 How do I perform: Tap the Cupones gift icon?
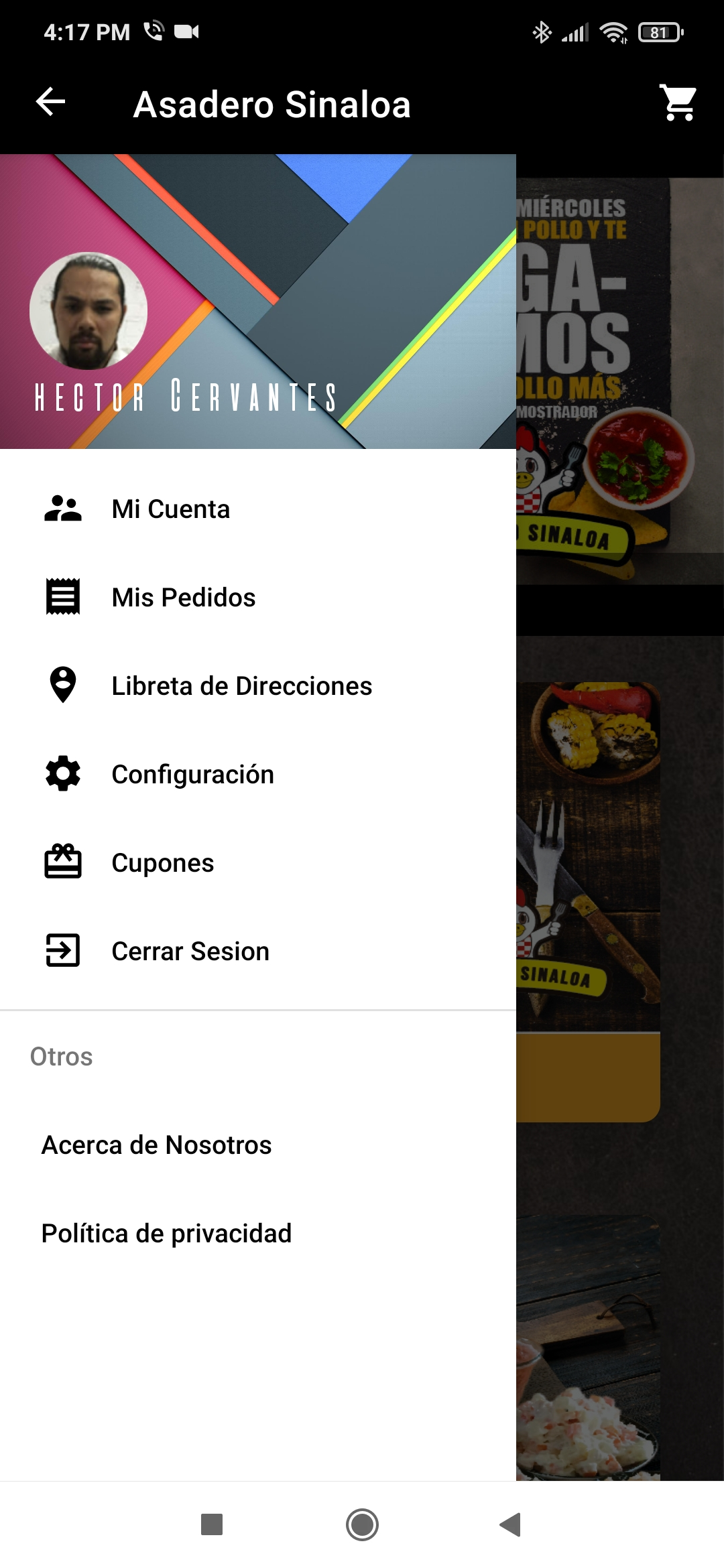coord(62,862)
